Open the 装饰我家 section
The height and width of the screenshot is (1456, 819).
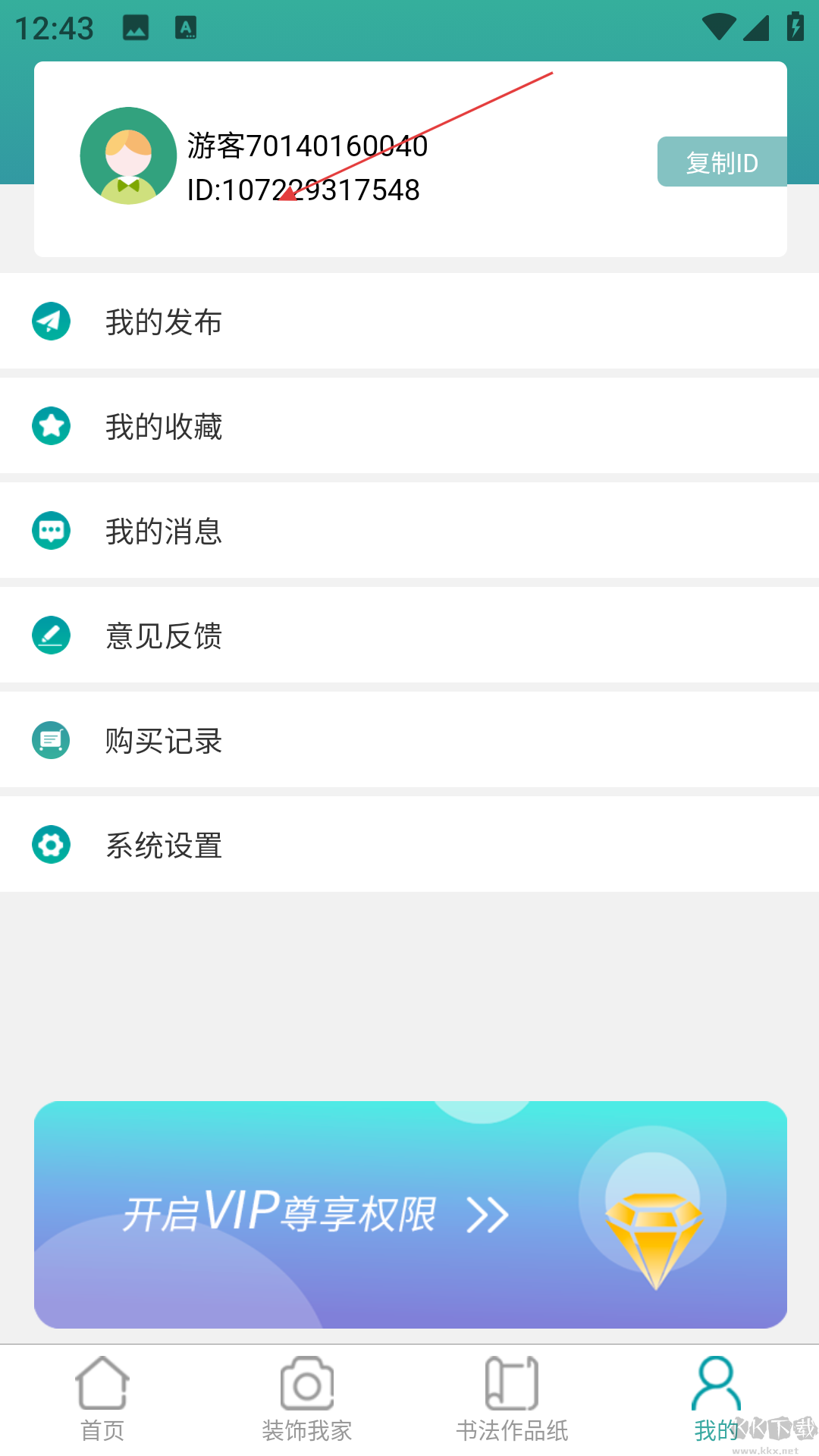coord(306,1403)
